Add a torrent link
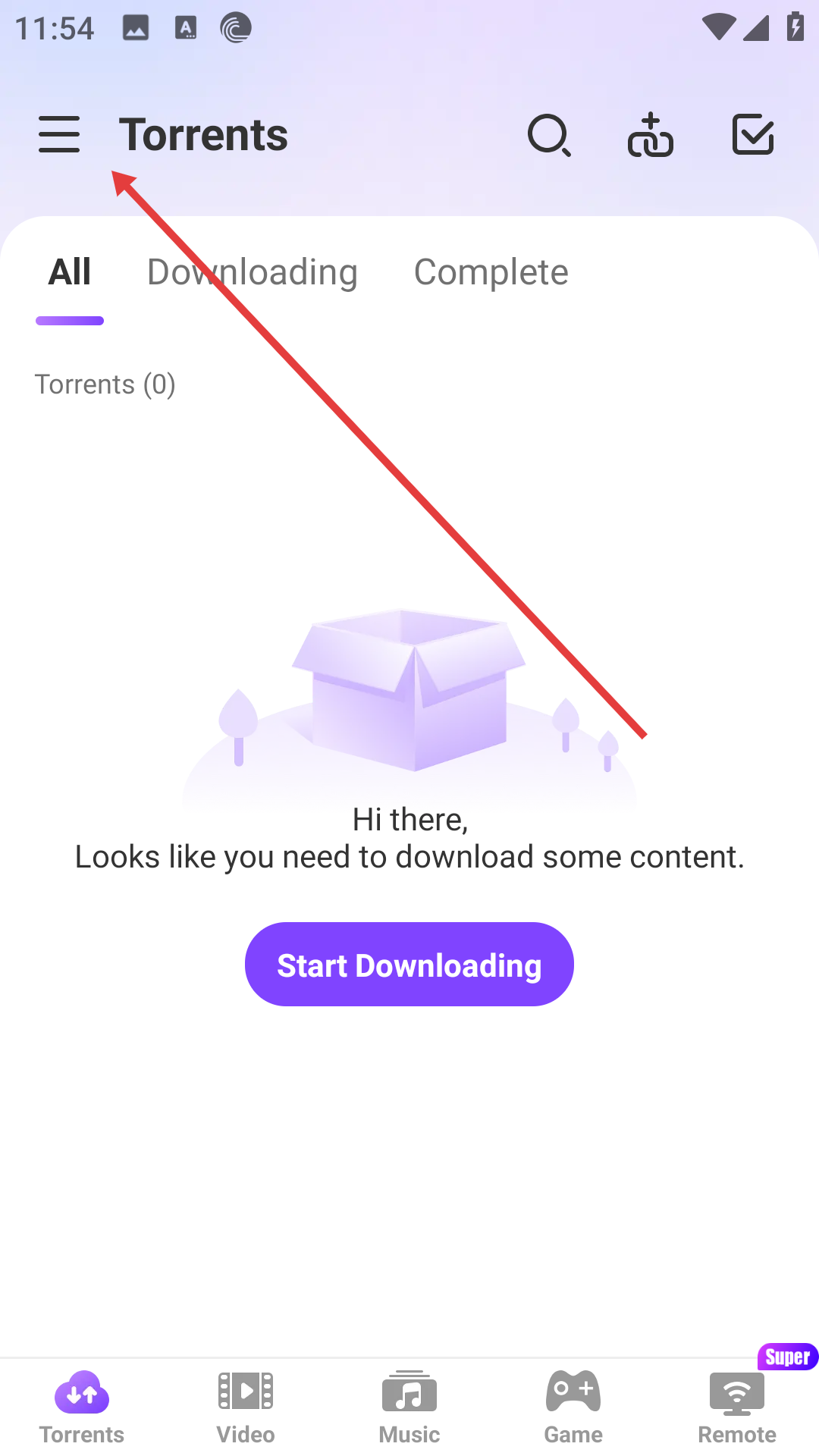Viewport: 819px width, 1456px height. 651,135
